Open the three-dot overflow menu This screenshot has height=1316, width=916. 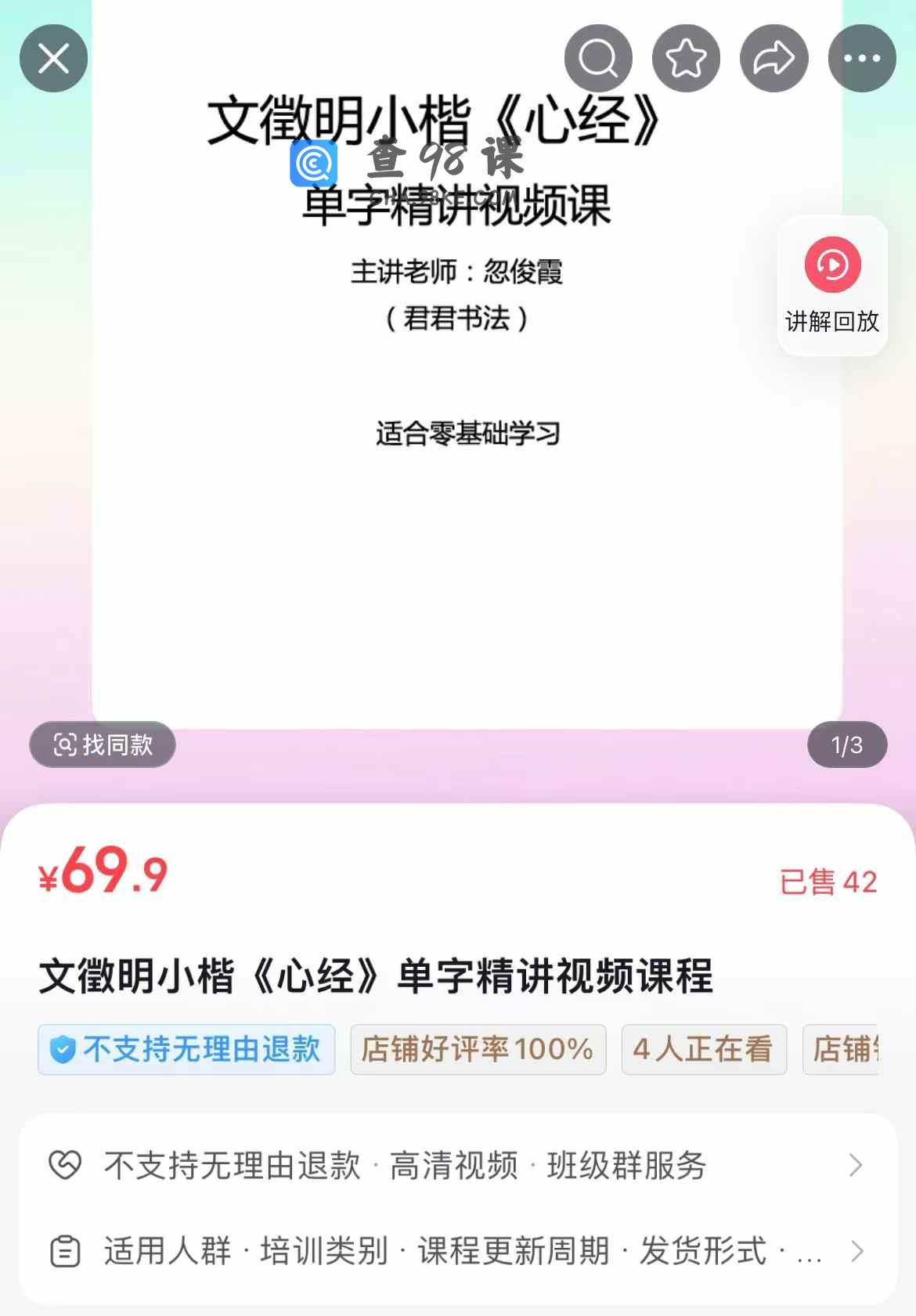tap(861, 59)
